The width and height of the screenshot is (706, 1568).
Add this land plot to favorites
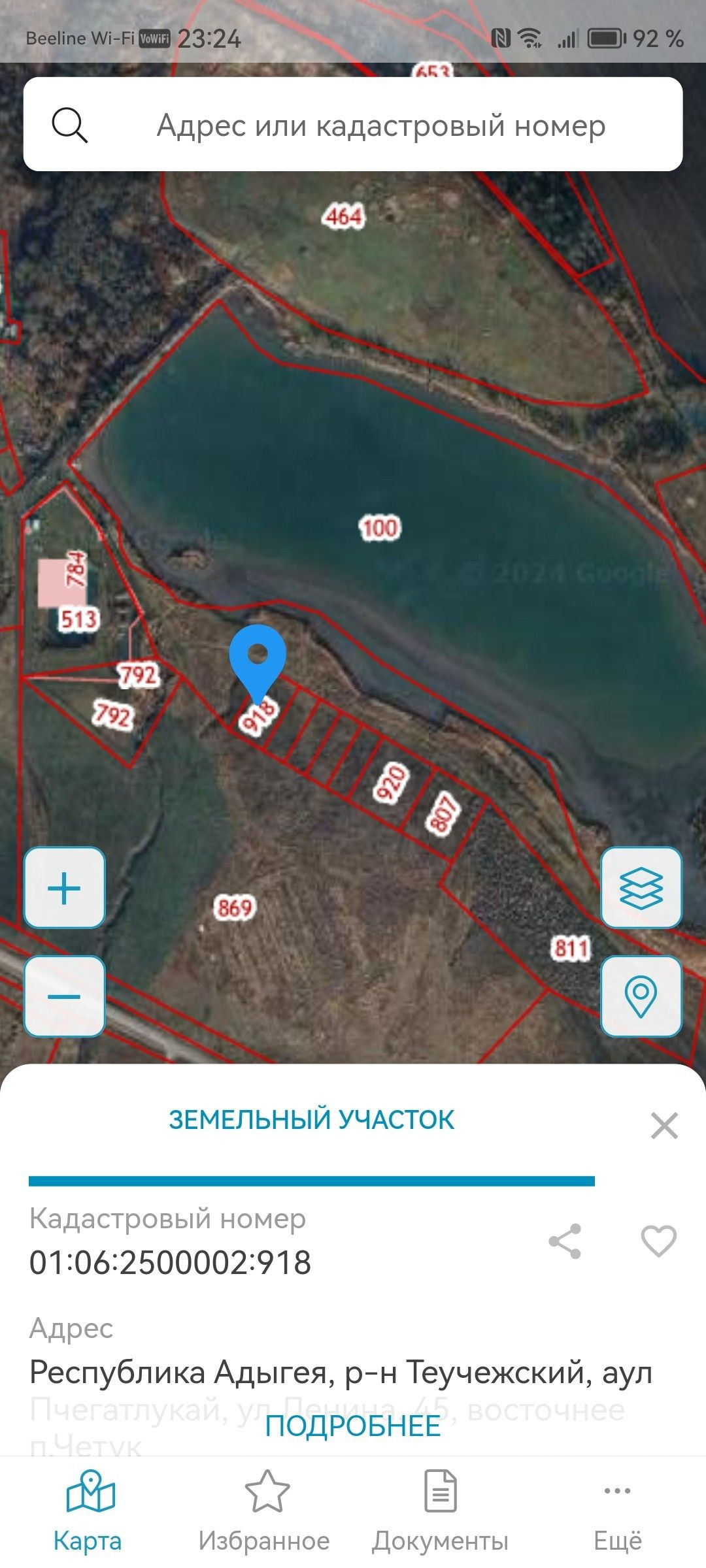coord(658,1241)
